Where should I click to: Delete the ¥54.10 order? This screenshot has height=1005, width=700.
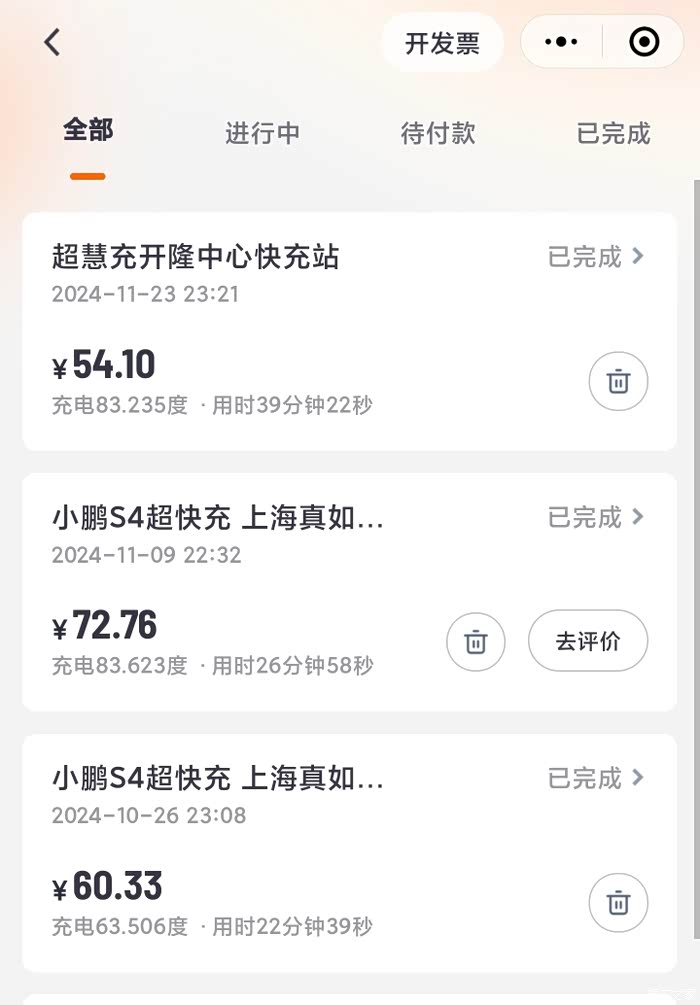[618, 381]
